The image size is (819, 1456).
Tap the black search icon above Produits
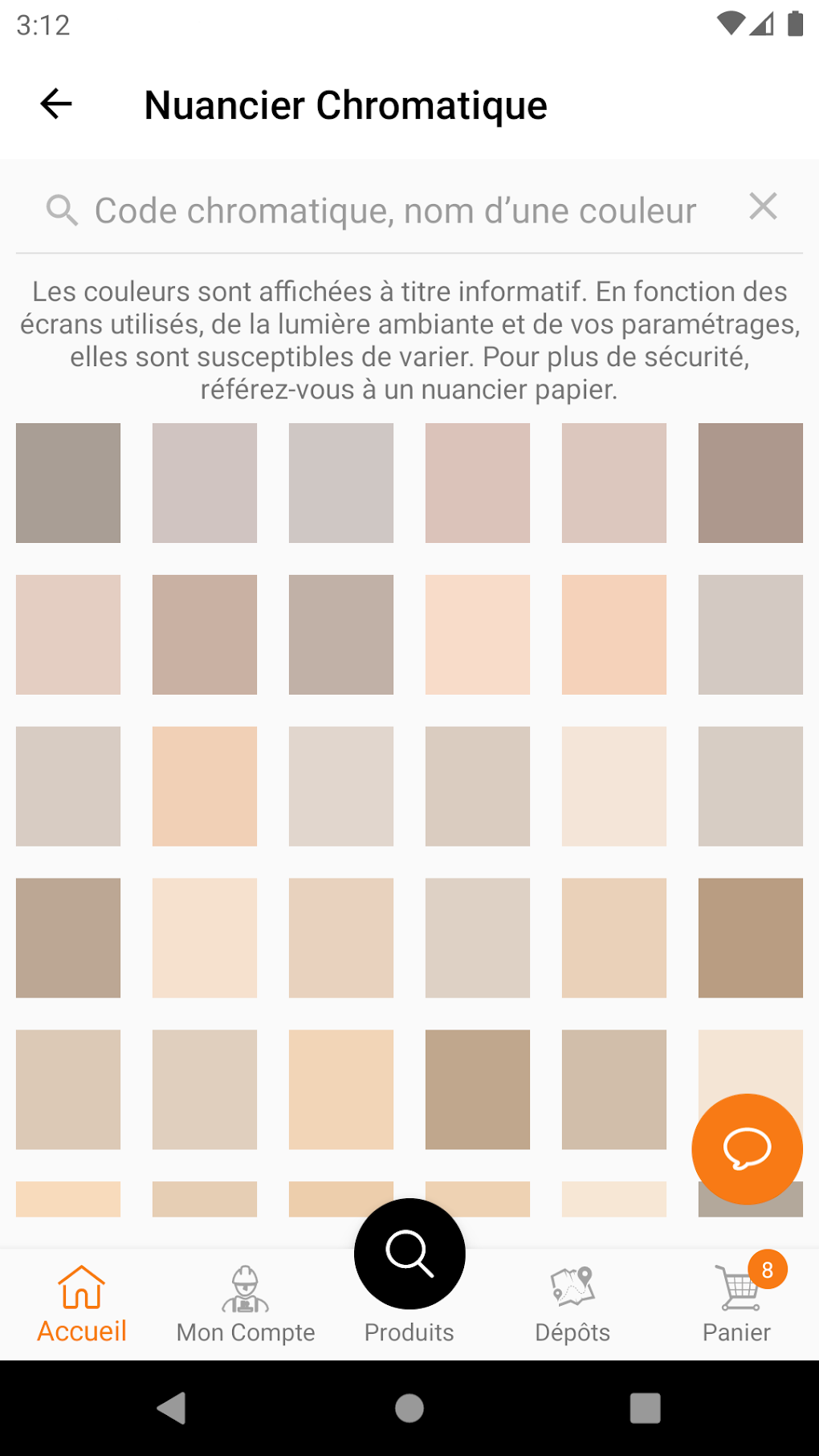coord(409,1254)
